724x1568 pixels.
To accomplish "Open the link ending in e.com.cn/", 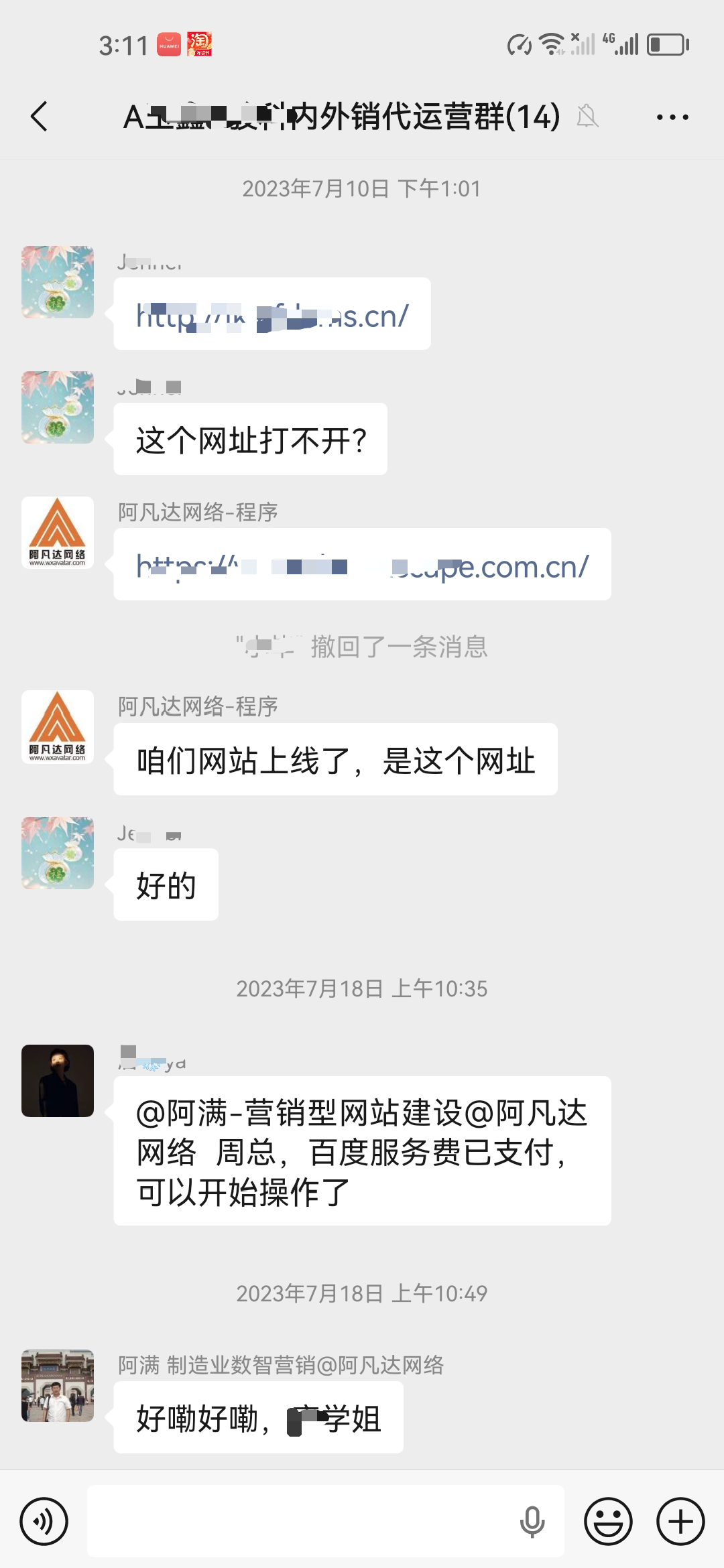I will 362,566.
